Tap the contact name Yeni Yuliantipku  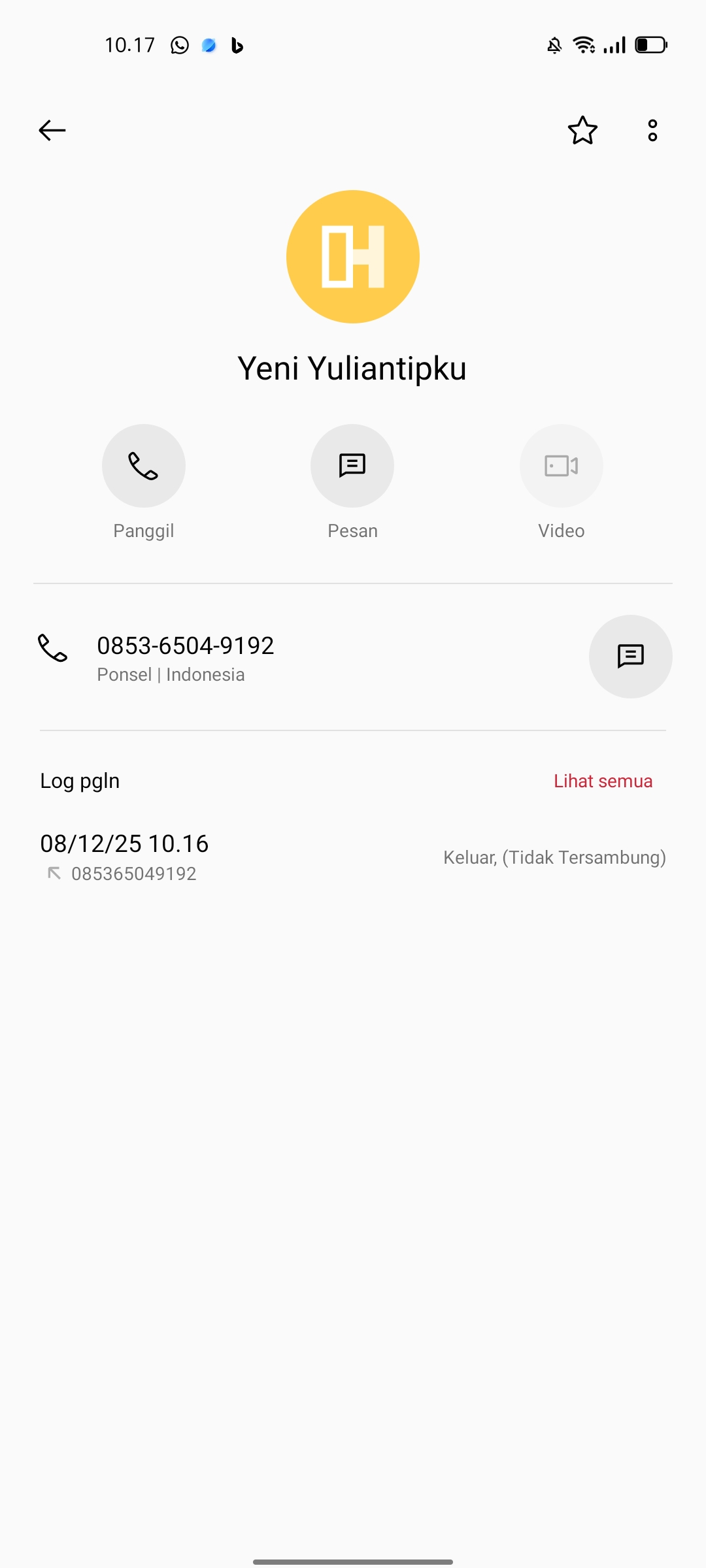pyautogui.click(x=352, y=368)
